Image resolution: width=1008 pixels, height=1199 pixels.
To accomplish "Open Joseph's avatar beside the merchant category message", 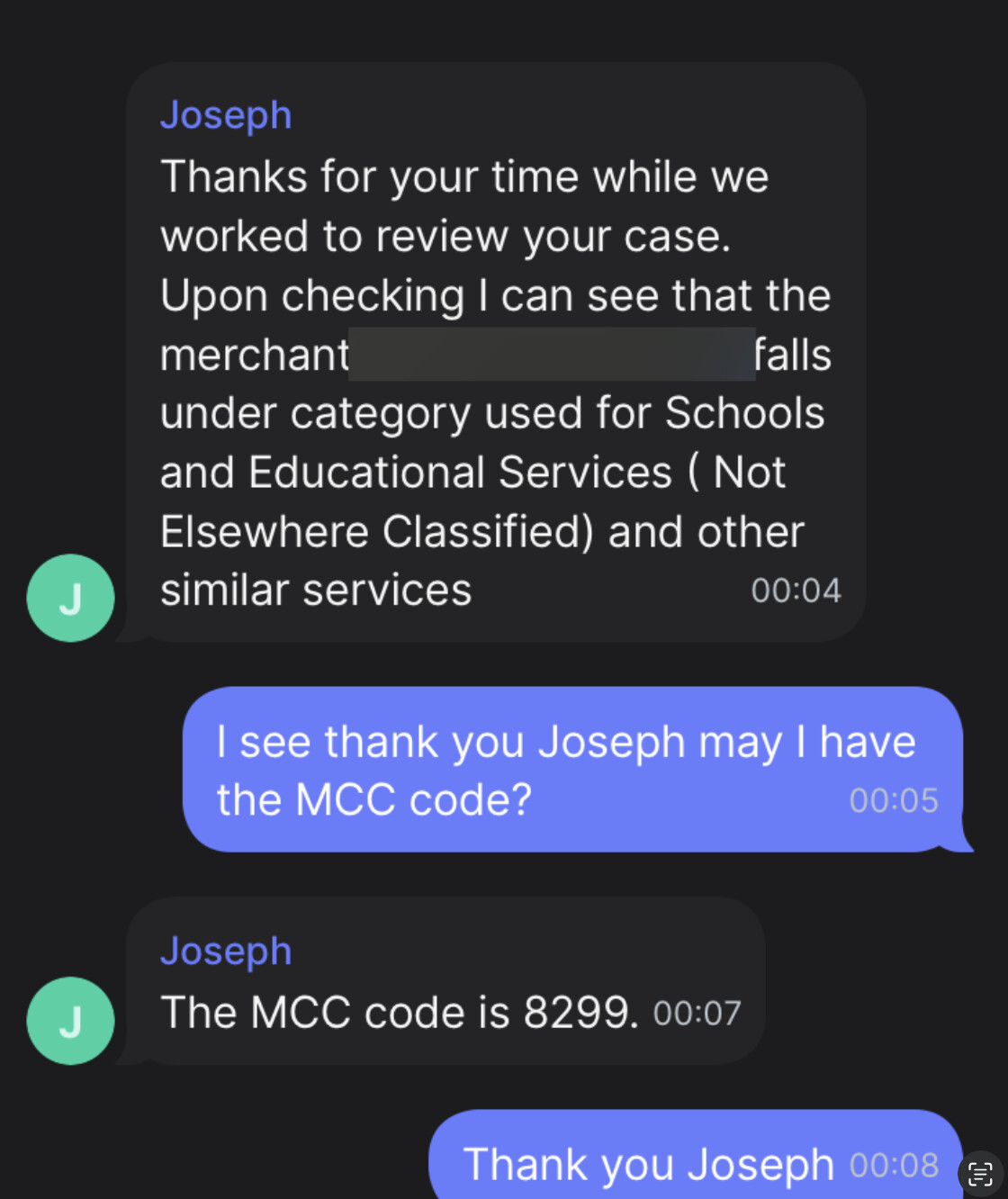I will pos(70,598).
